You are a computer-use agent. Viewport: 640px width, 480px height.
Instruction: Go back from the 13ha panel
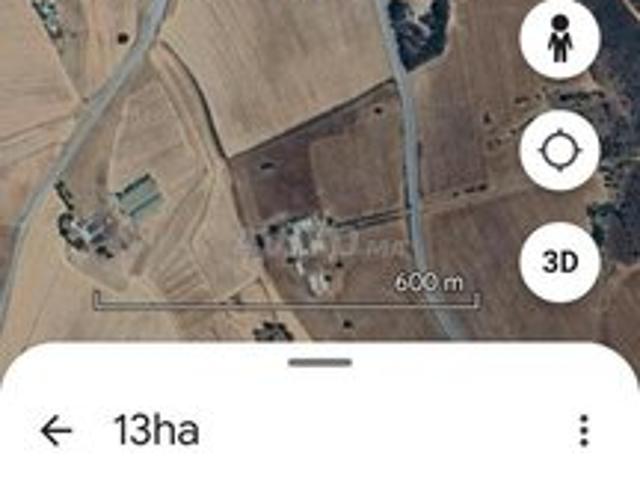coord(57,431)
